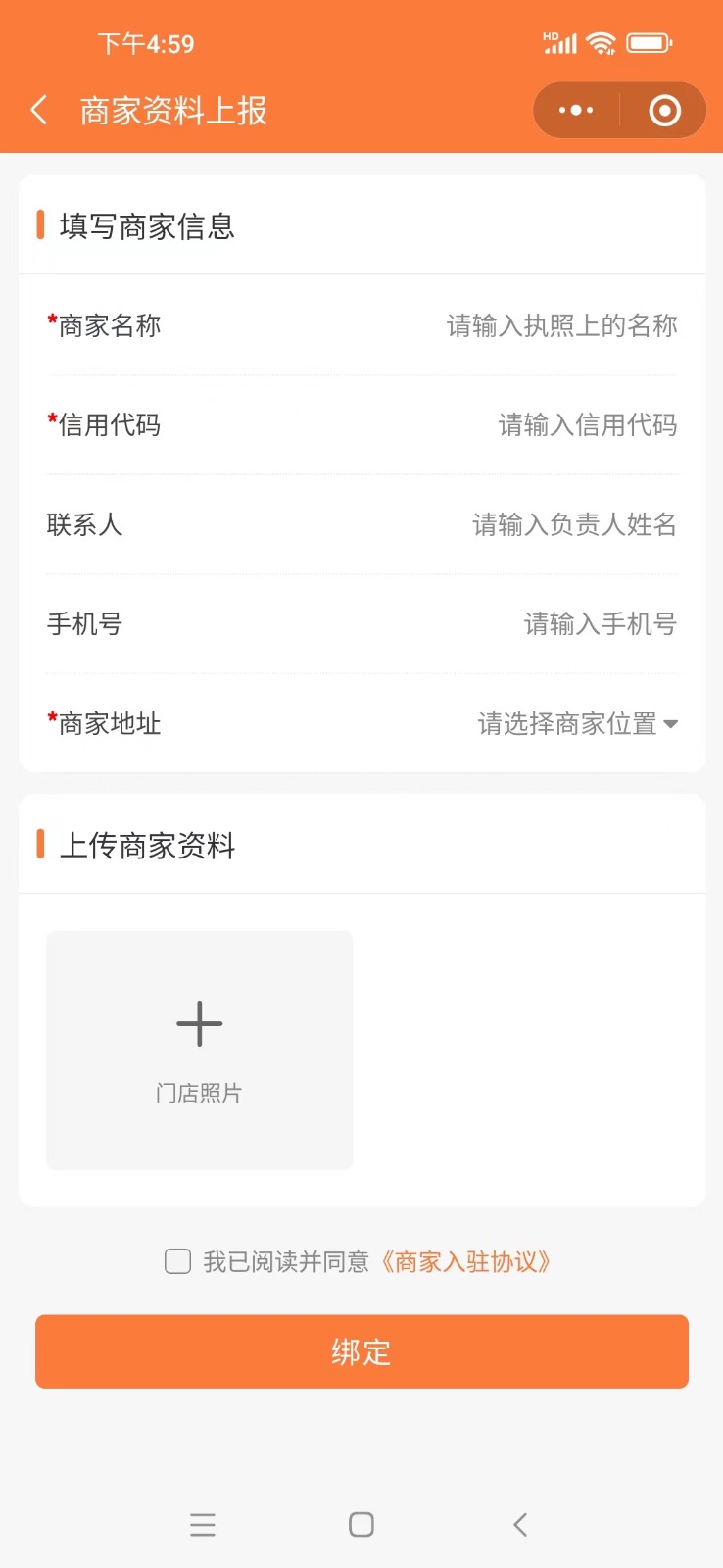Open the 商家地址 location picker
The width and height of the screenshot is (723, 1568).
click(576, 724)
